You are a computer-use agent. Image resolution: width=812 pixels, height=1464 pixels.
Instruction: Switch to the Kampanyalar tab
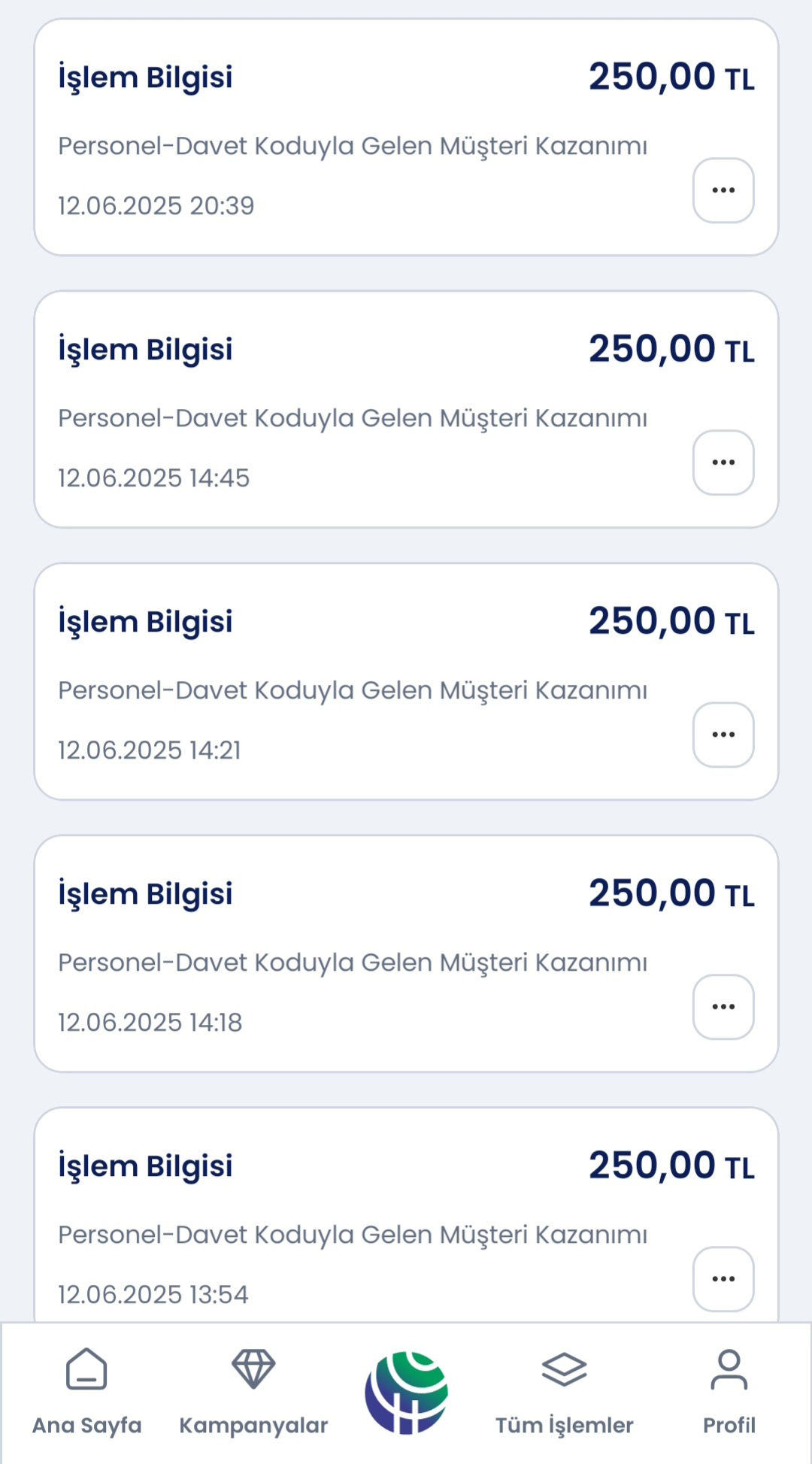pos(253,1393)
